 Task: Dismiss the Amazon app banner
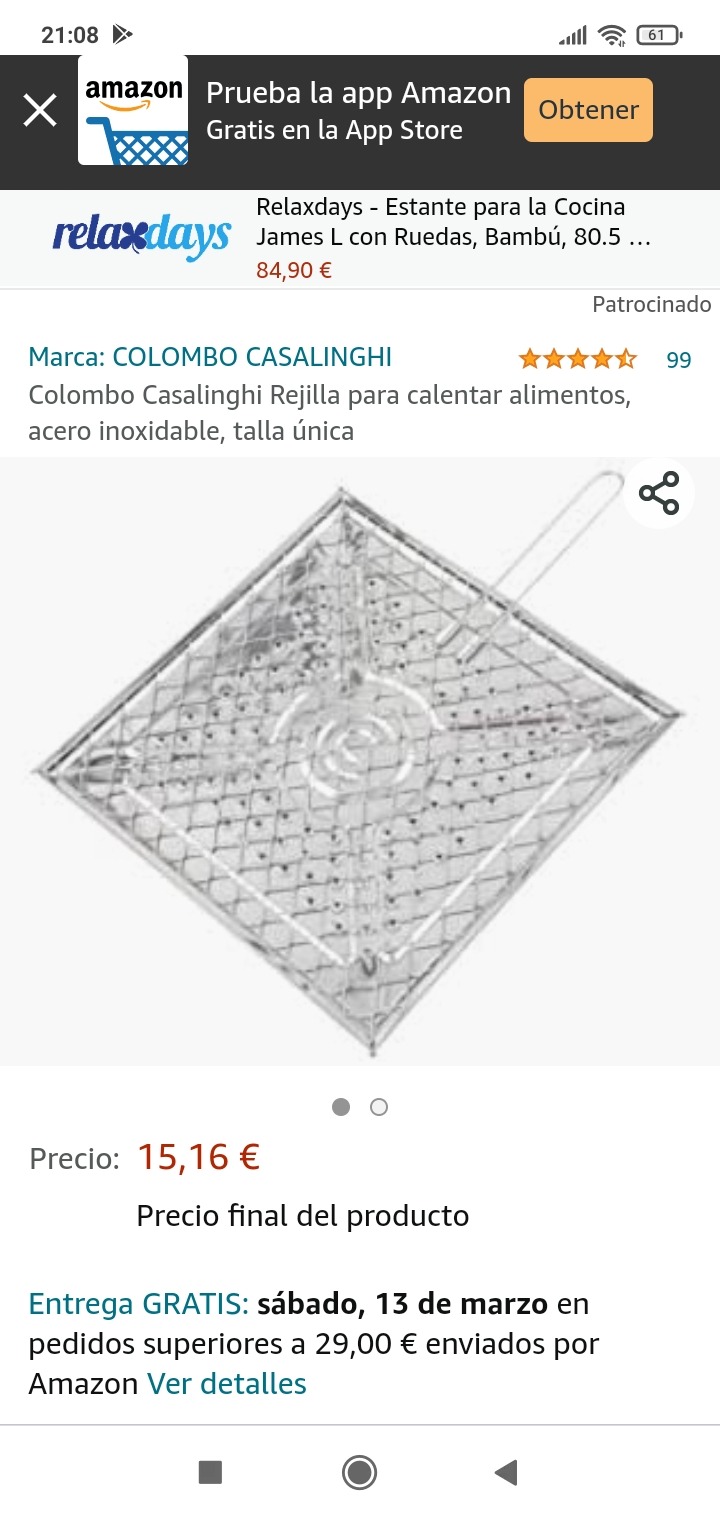point(40,110)
